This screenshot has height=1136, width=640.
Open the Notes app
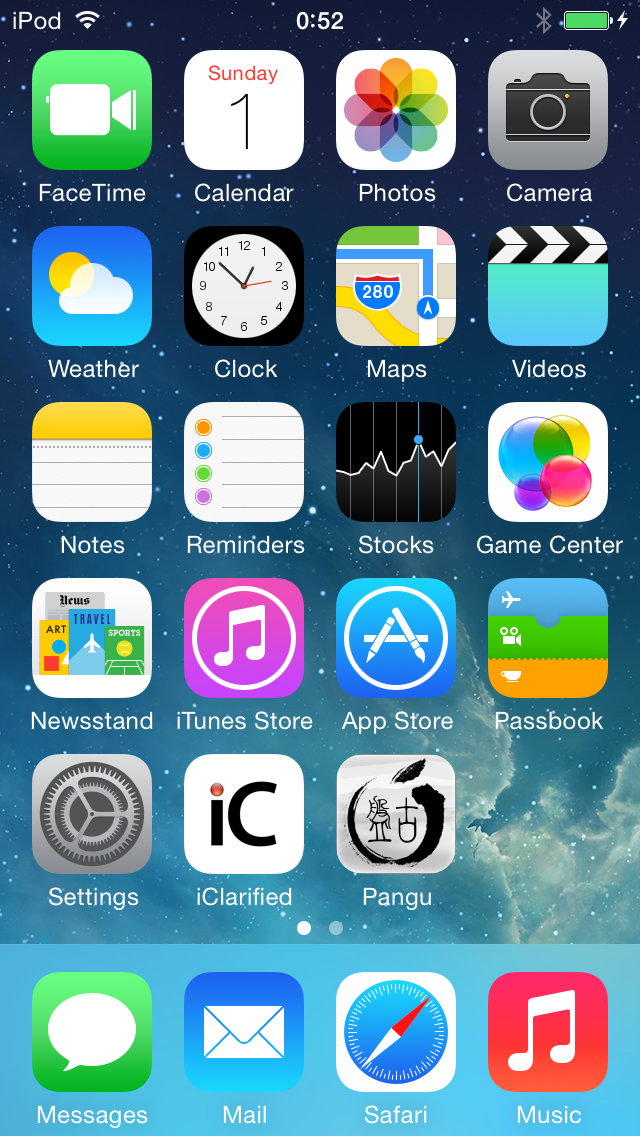(x=92, y=462)
